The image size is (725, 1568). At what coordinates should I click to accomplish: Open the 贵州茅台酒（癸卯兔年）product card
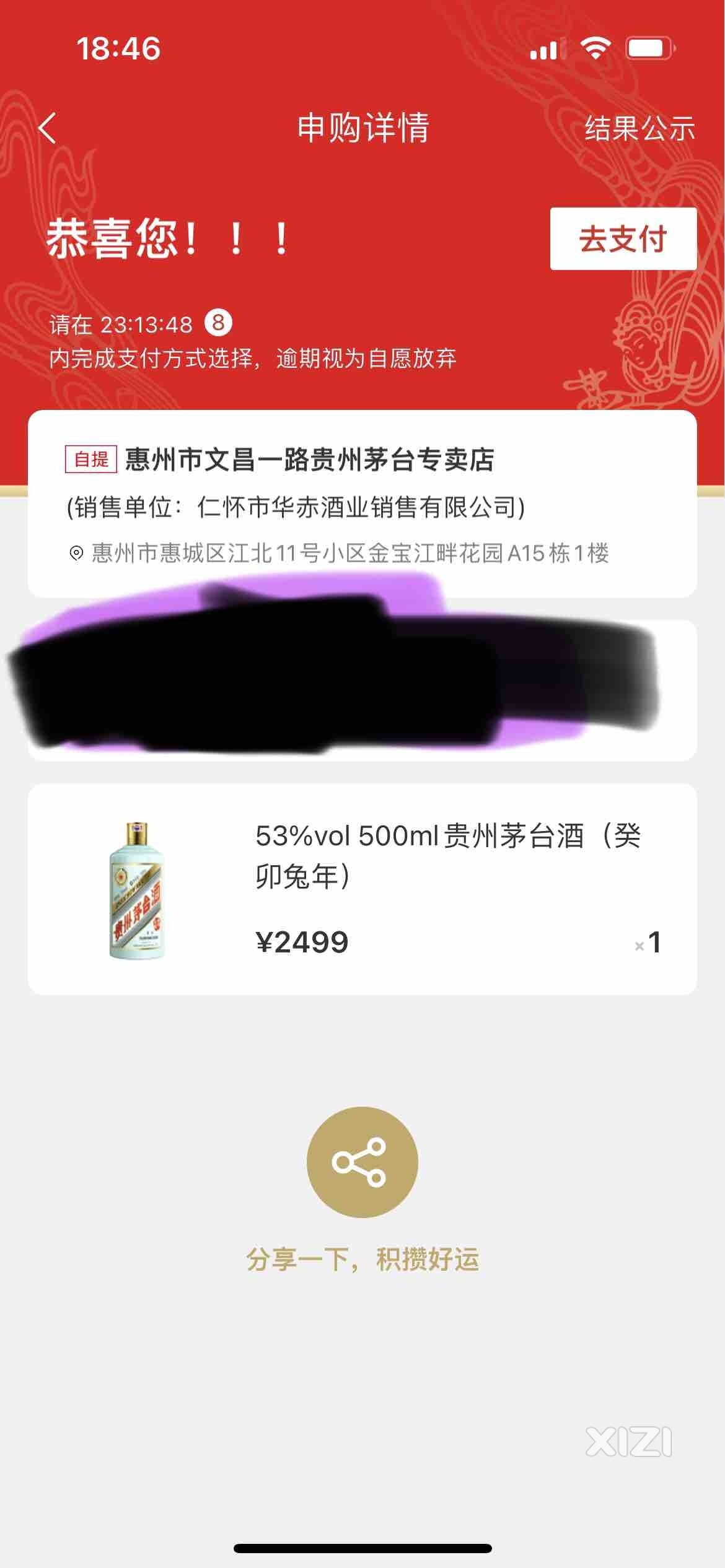point(362,889)
